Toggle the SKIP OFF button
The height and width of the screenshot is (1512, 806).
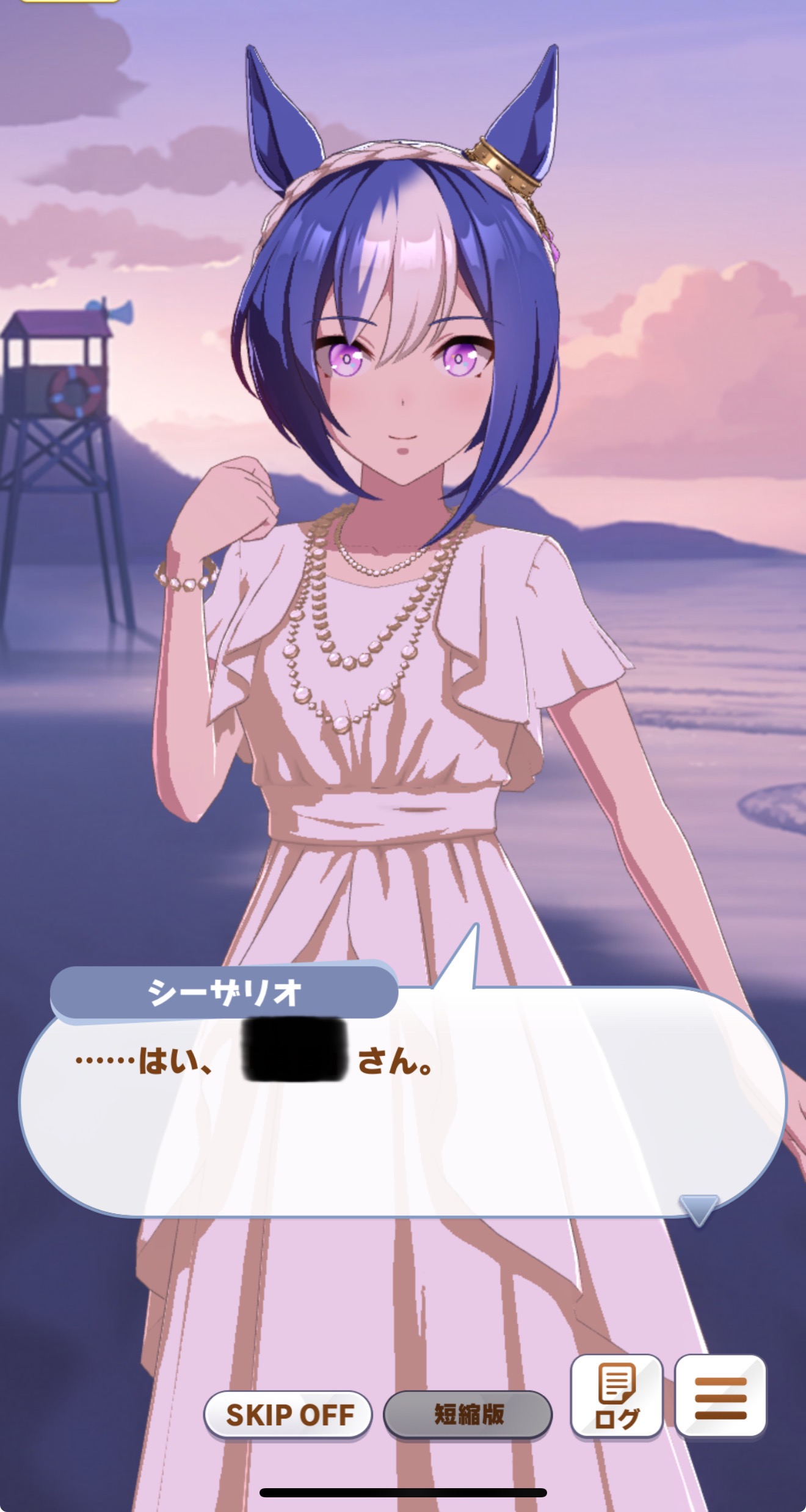point(288,1414)
